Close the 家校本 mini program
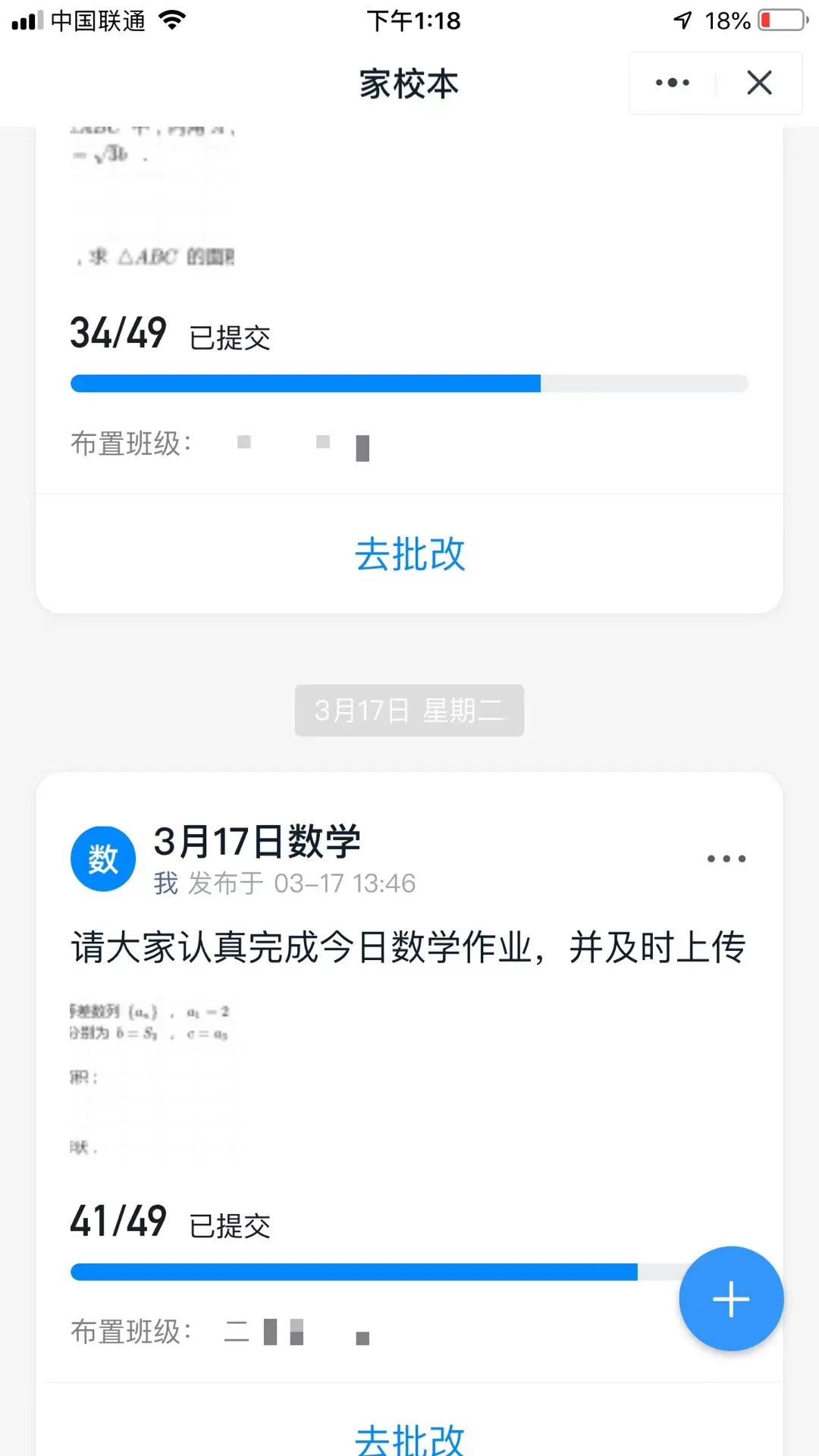This screenshot has height=1456, width=819. click(759, 83)
